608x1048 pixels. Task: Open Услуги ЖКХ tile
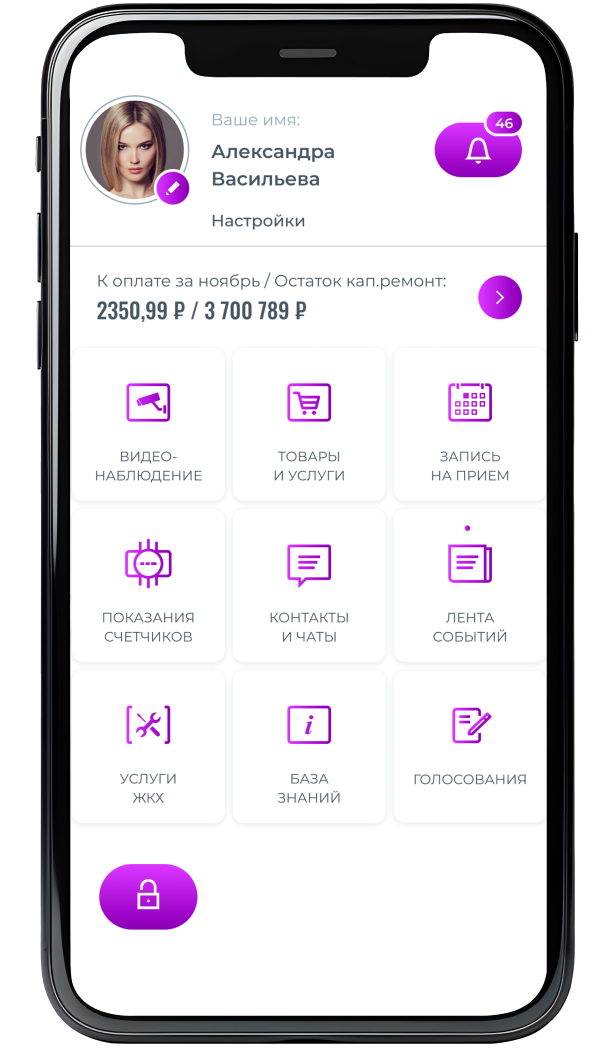point(148,747)
